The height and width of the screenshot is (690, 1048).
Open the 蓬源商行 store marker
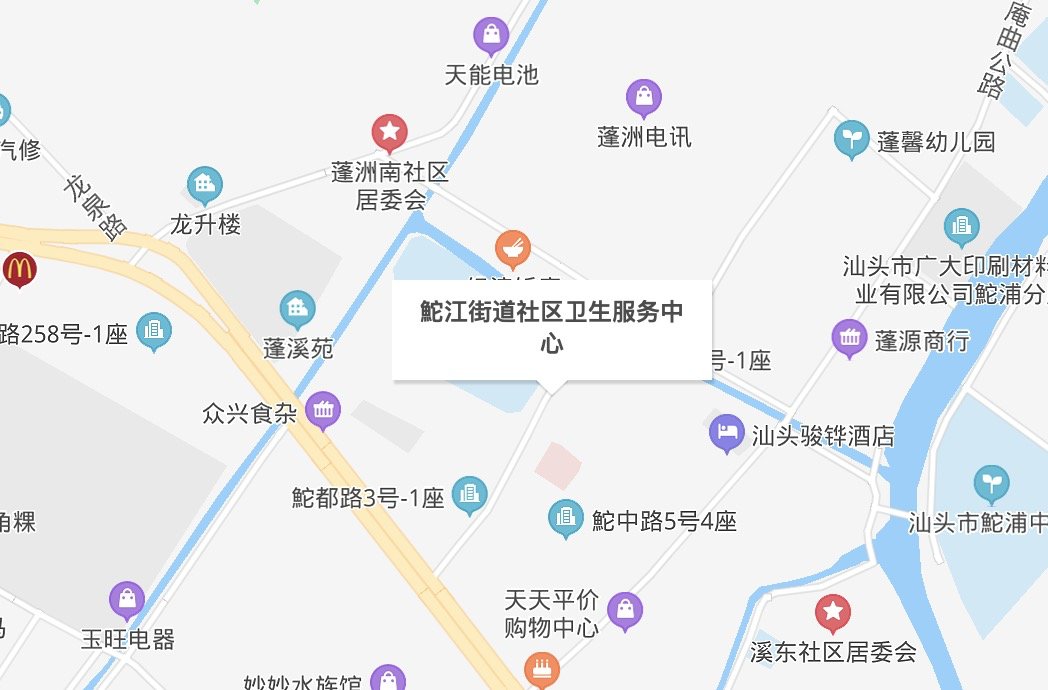(850, 338)
